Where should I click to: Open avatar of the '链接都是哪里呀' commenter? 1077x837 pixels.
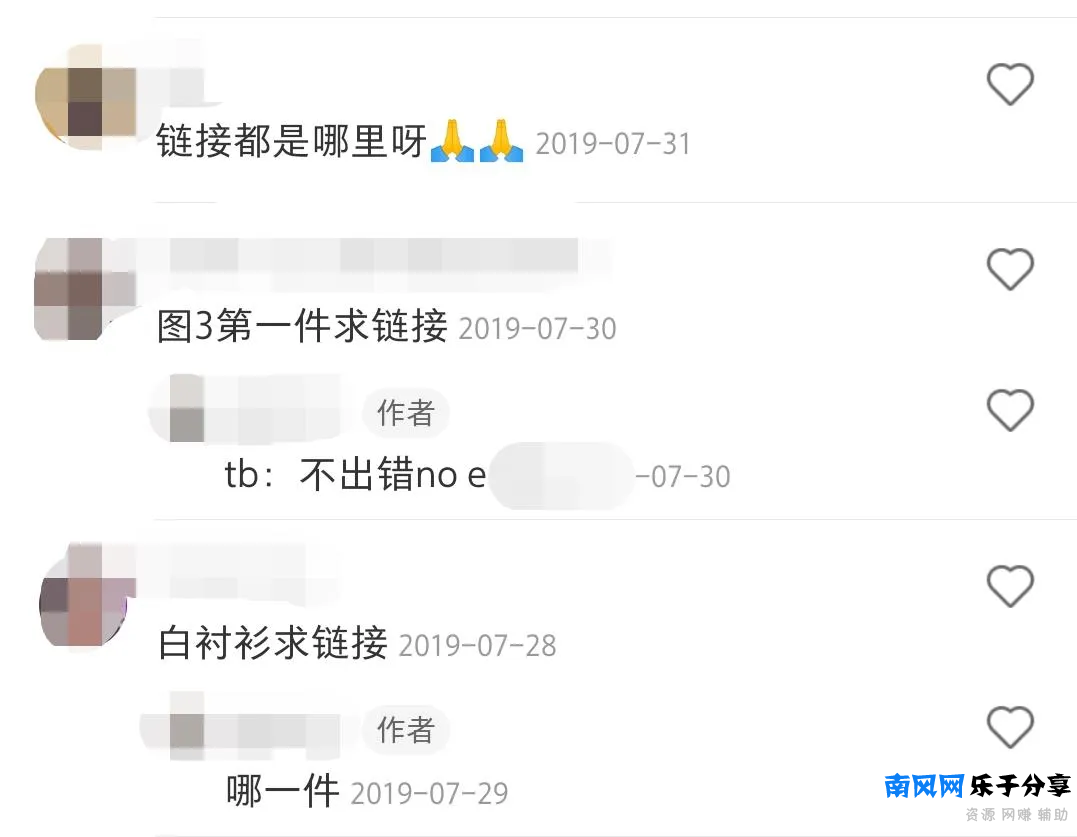tap(86, 97)
